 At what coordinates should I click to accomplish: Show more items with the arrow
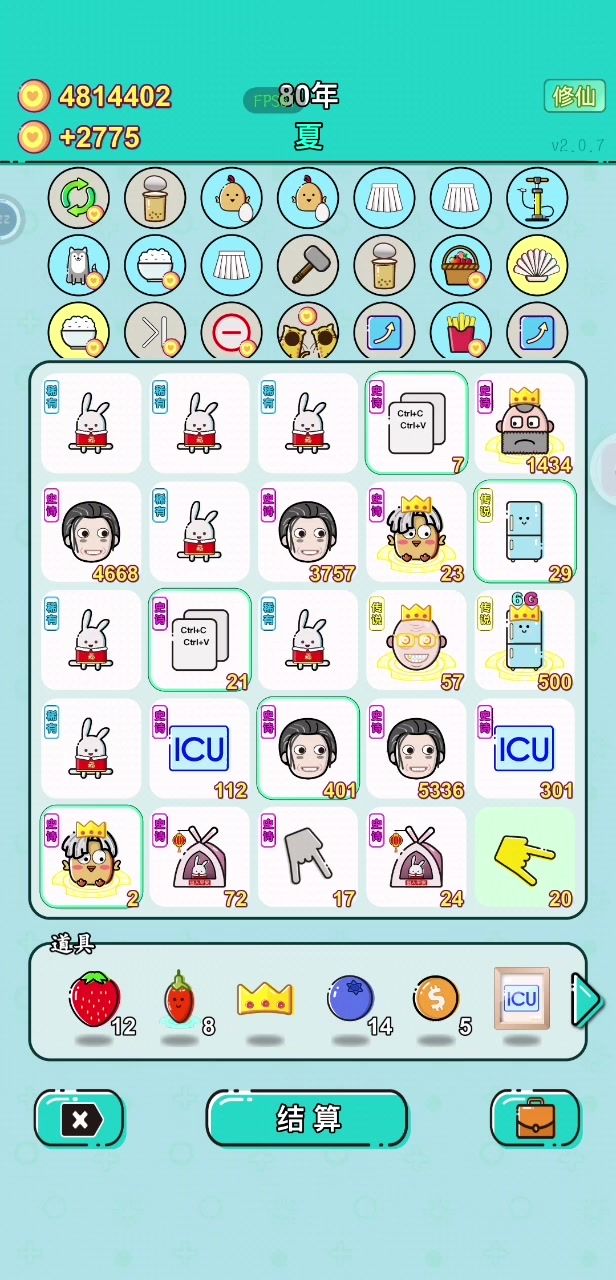pos(587,1000)
